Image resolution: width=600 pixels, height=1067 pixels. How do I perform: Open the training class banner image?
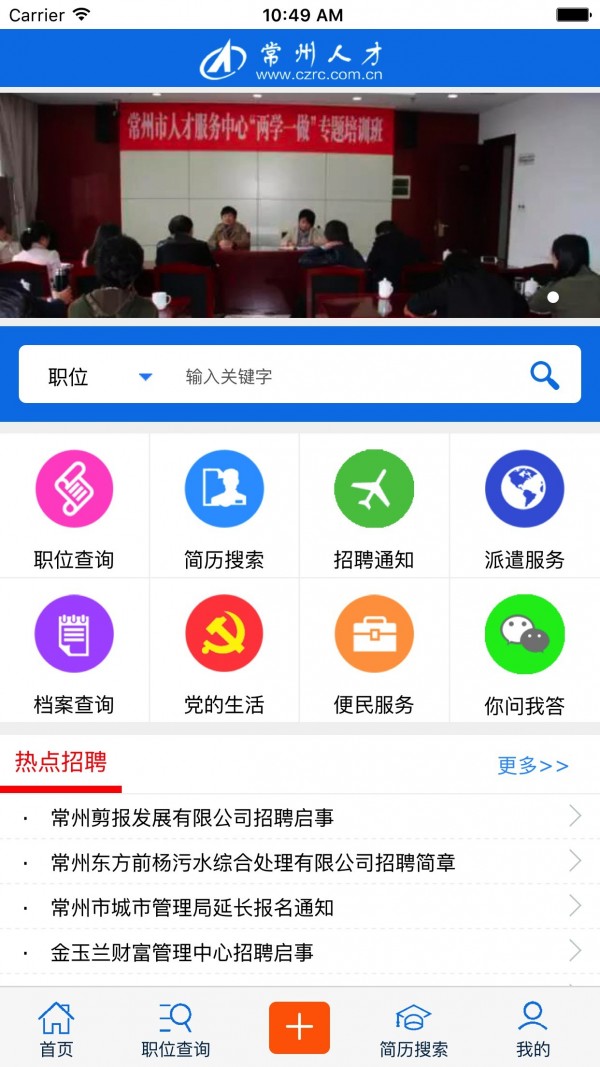coord(300,205)
